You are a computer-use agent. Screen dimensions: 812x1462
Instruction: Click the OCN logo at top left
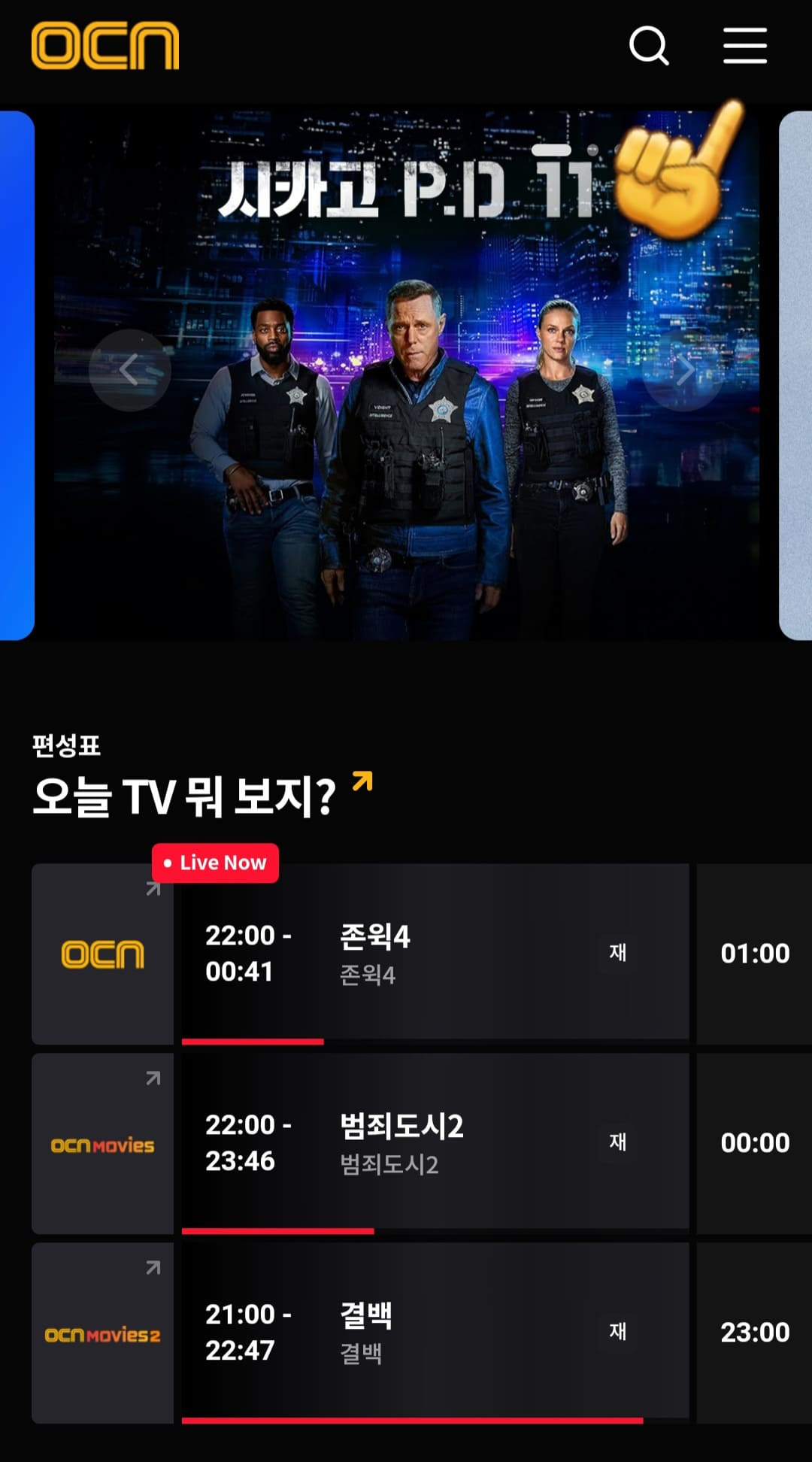(105, 47)
